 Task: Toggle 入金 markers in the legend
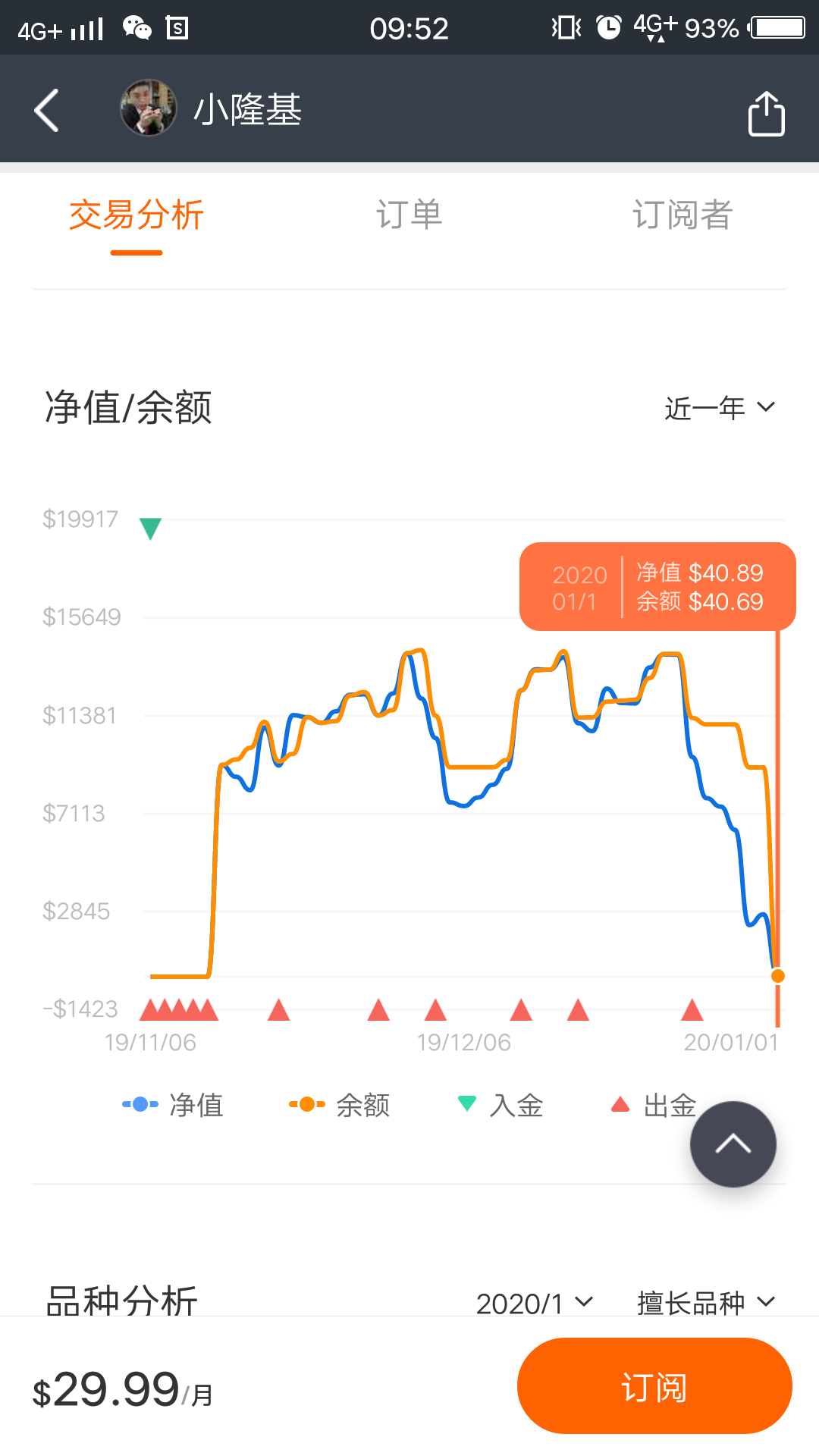click(x=500, y=1105)
